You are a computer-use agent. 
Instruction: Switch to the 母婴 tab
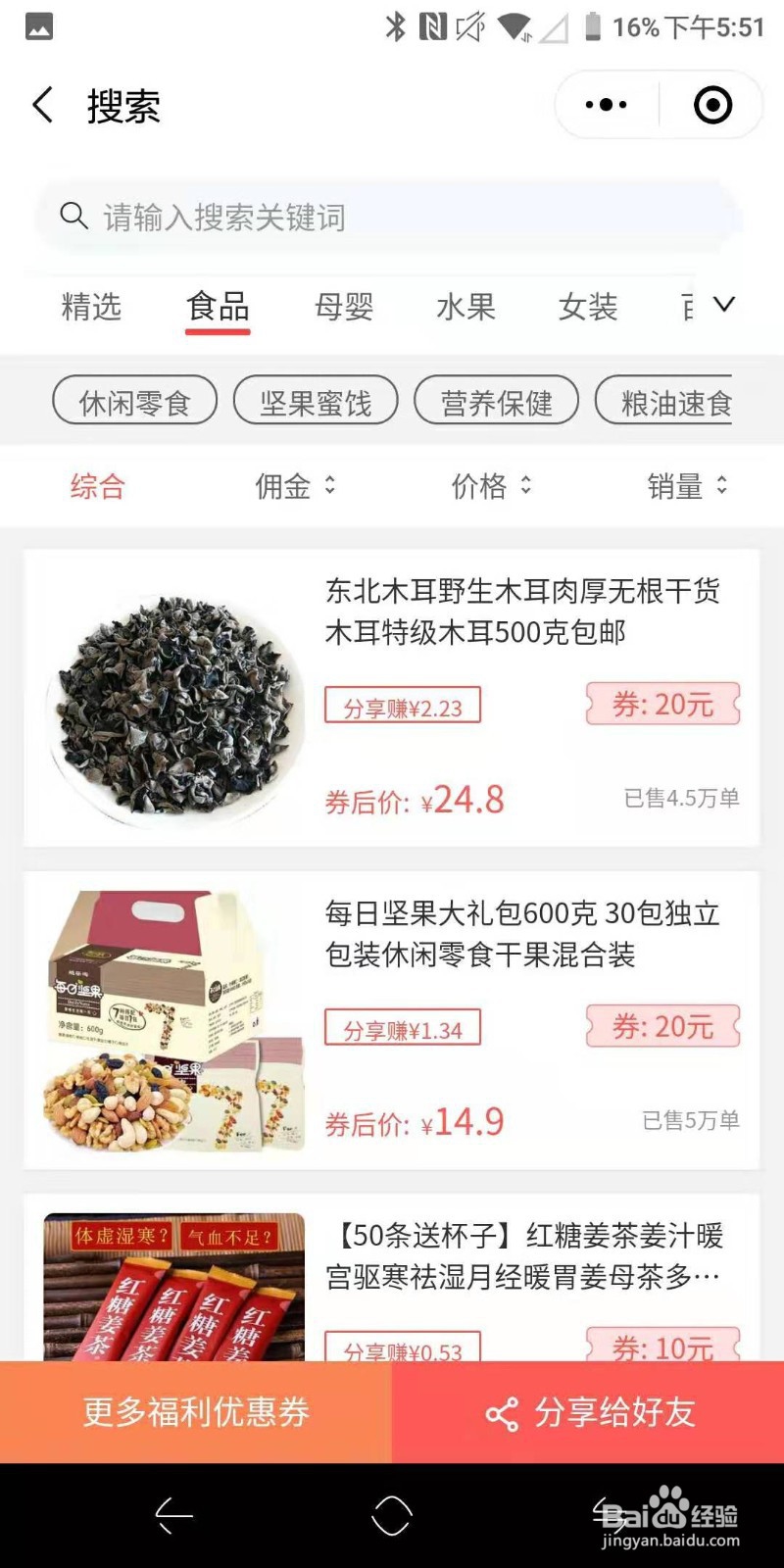(344, 307)
